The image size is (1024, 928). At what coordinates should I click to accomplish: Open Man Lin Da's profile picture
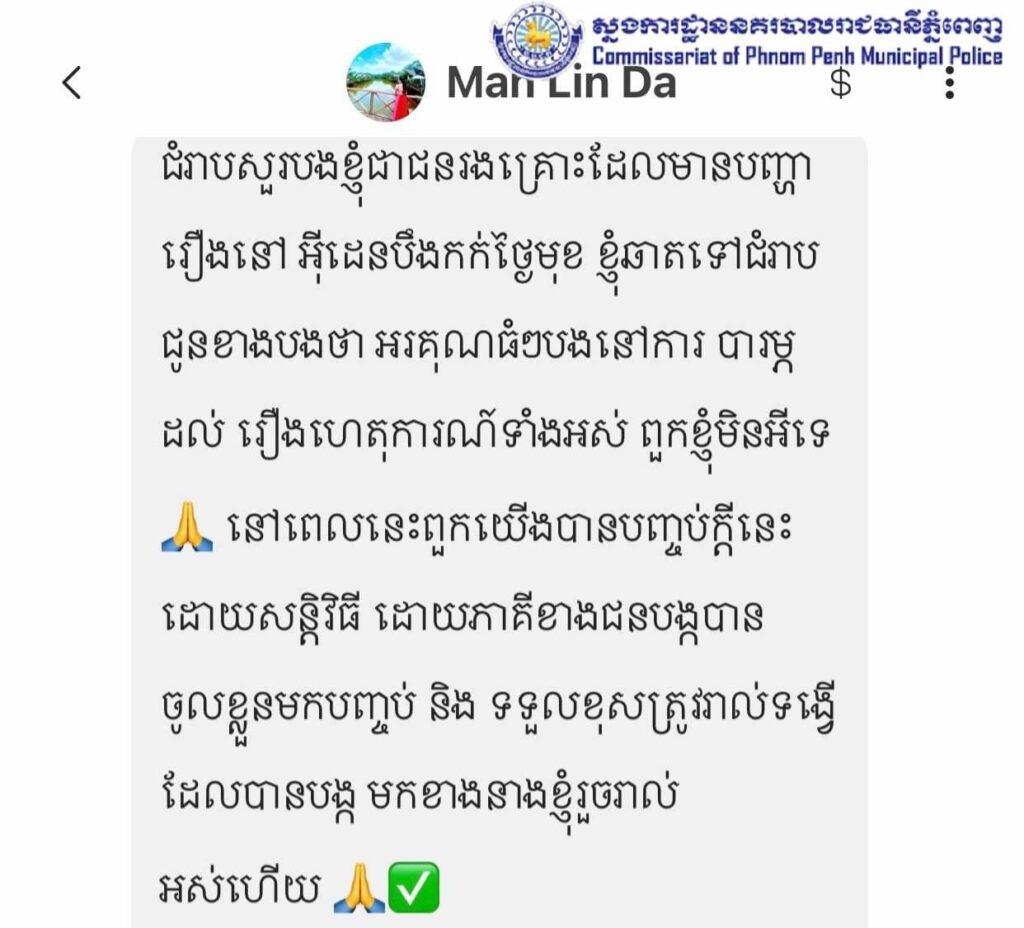386,83
